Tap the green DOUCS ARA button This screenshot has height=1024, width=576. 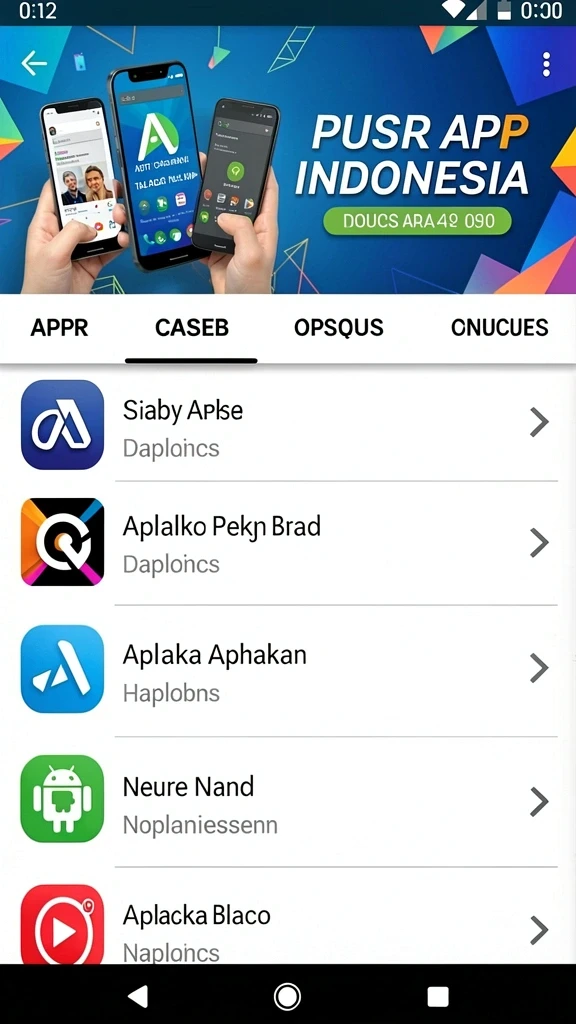[417, 221]
